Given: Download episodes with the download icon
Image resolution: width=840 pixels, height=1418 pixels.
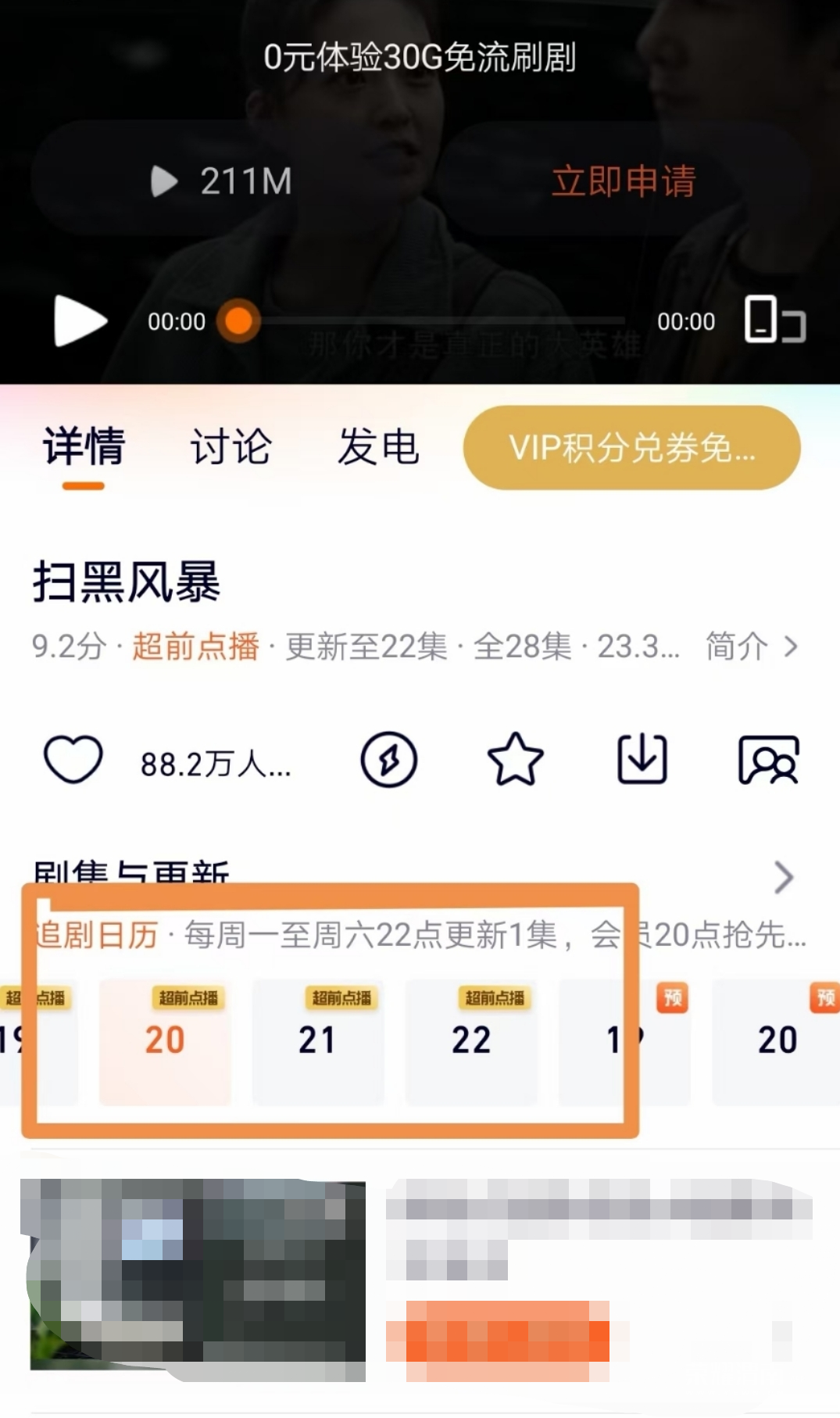Looking at the screenshot, I should (x=642, y=760).
